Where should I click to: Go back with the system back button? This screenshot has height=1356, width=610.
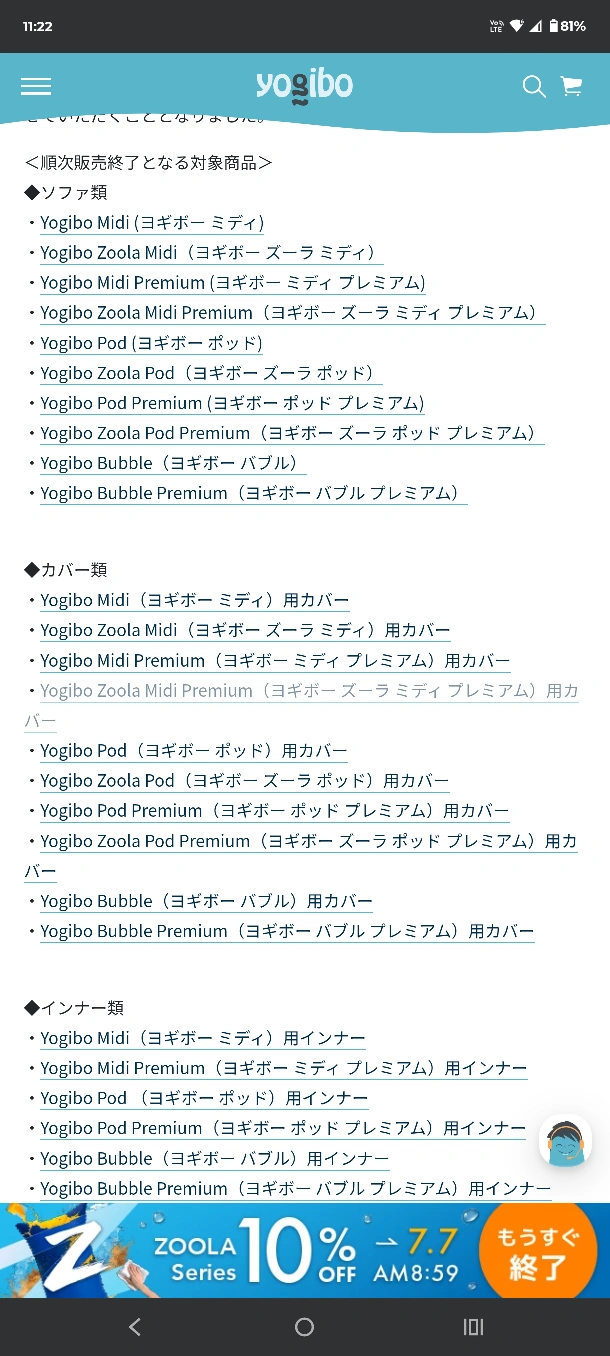coord(135,1327)
